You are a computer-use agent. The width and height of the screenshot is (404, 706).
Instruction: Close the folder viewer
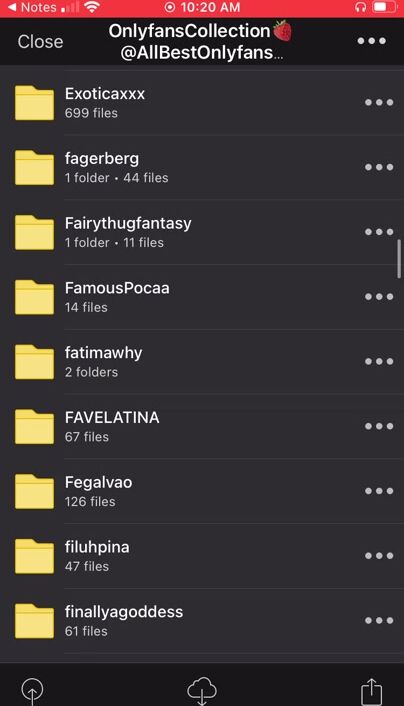[40, 42]
